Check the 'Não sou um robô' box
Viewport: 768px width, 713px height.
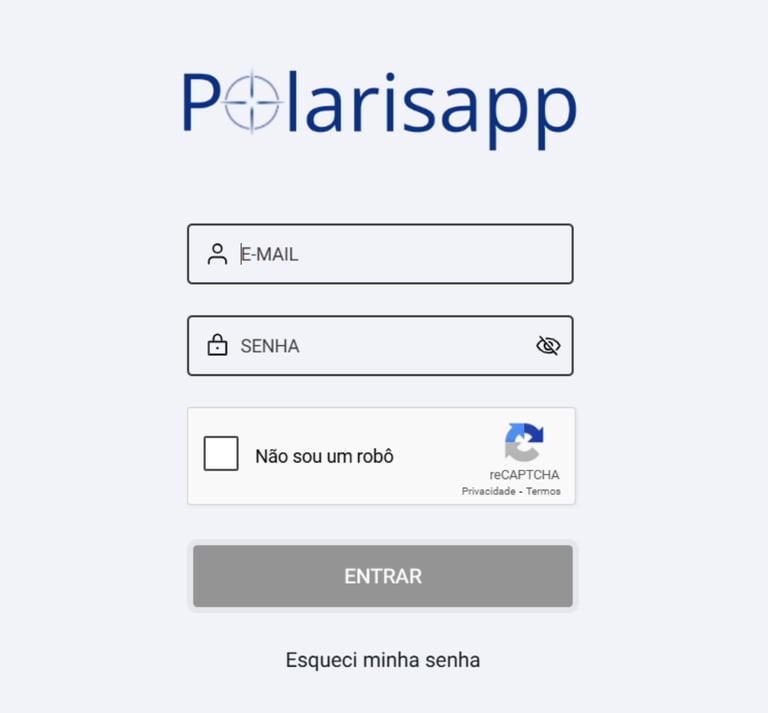click(x=221, y=454)
